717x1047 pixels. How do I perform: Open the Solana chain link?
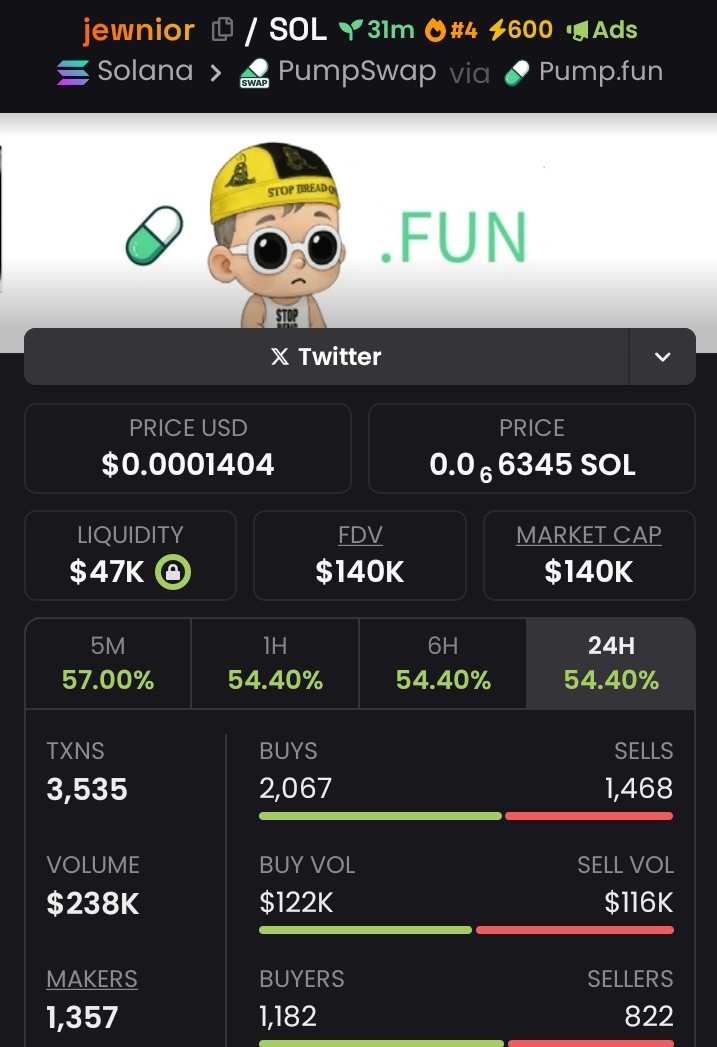click(124, 72)
